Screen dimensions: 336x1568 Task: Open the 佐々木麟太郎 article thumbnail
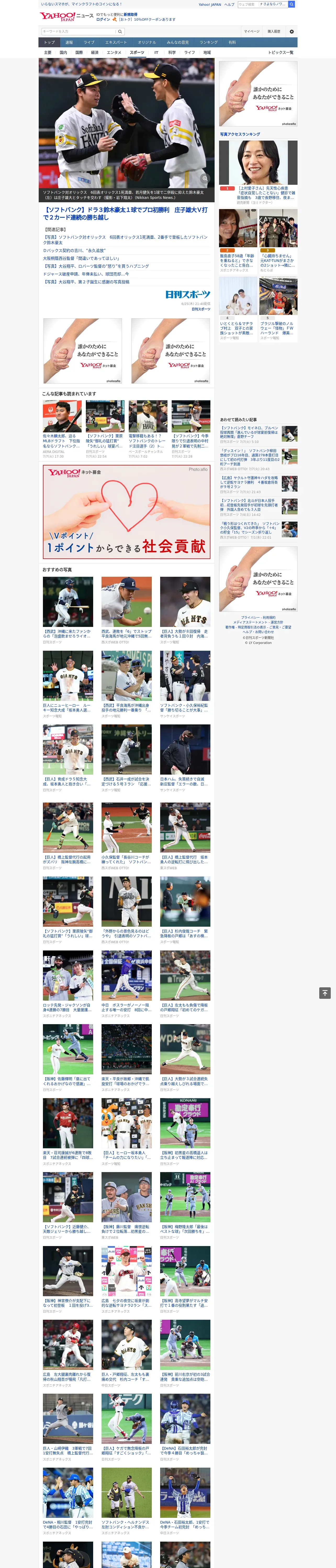62,416
